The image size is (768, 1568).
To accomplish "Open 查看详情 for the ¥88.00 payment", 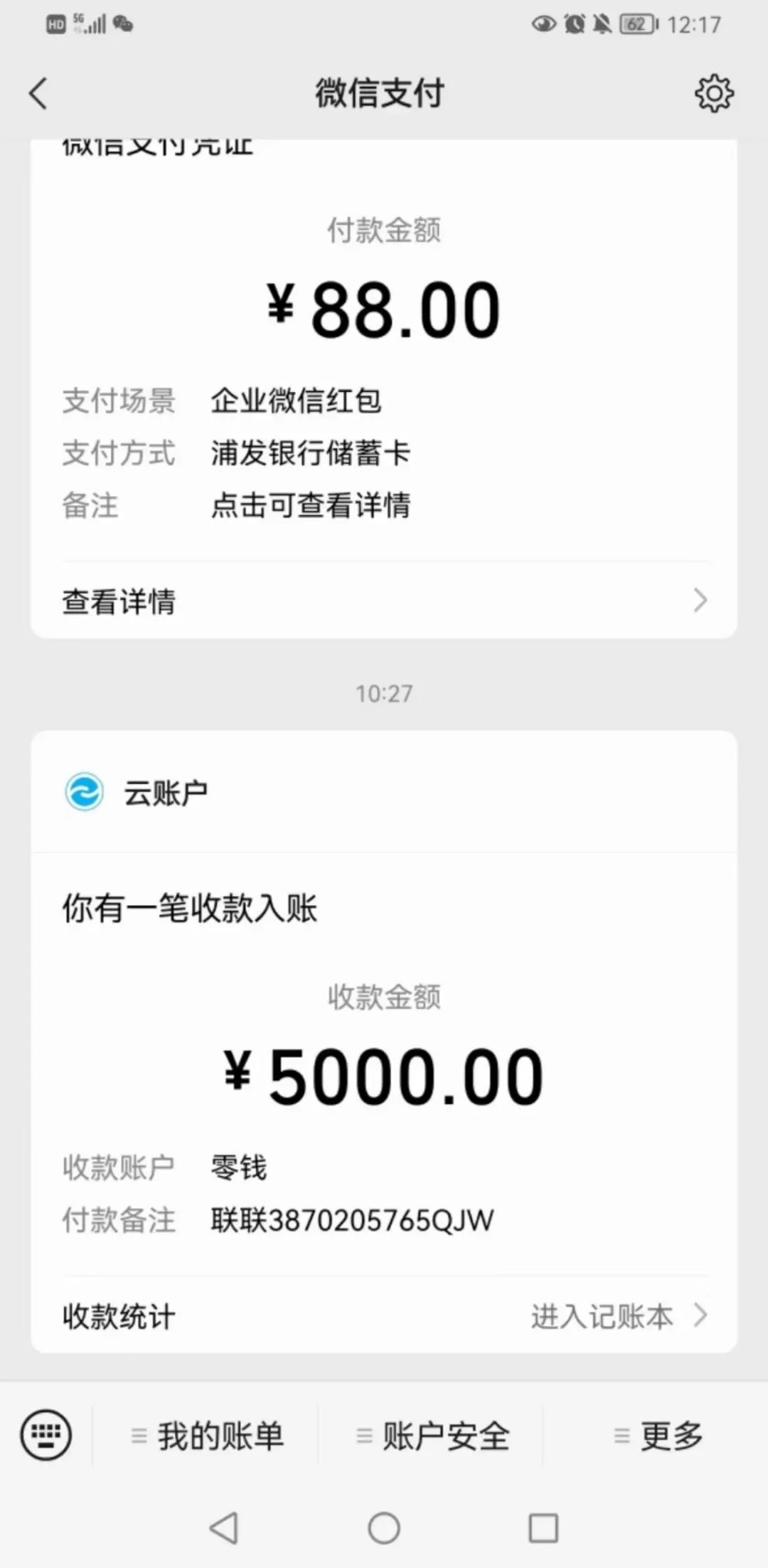I will click(x=384, y=601).
